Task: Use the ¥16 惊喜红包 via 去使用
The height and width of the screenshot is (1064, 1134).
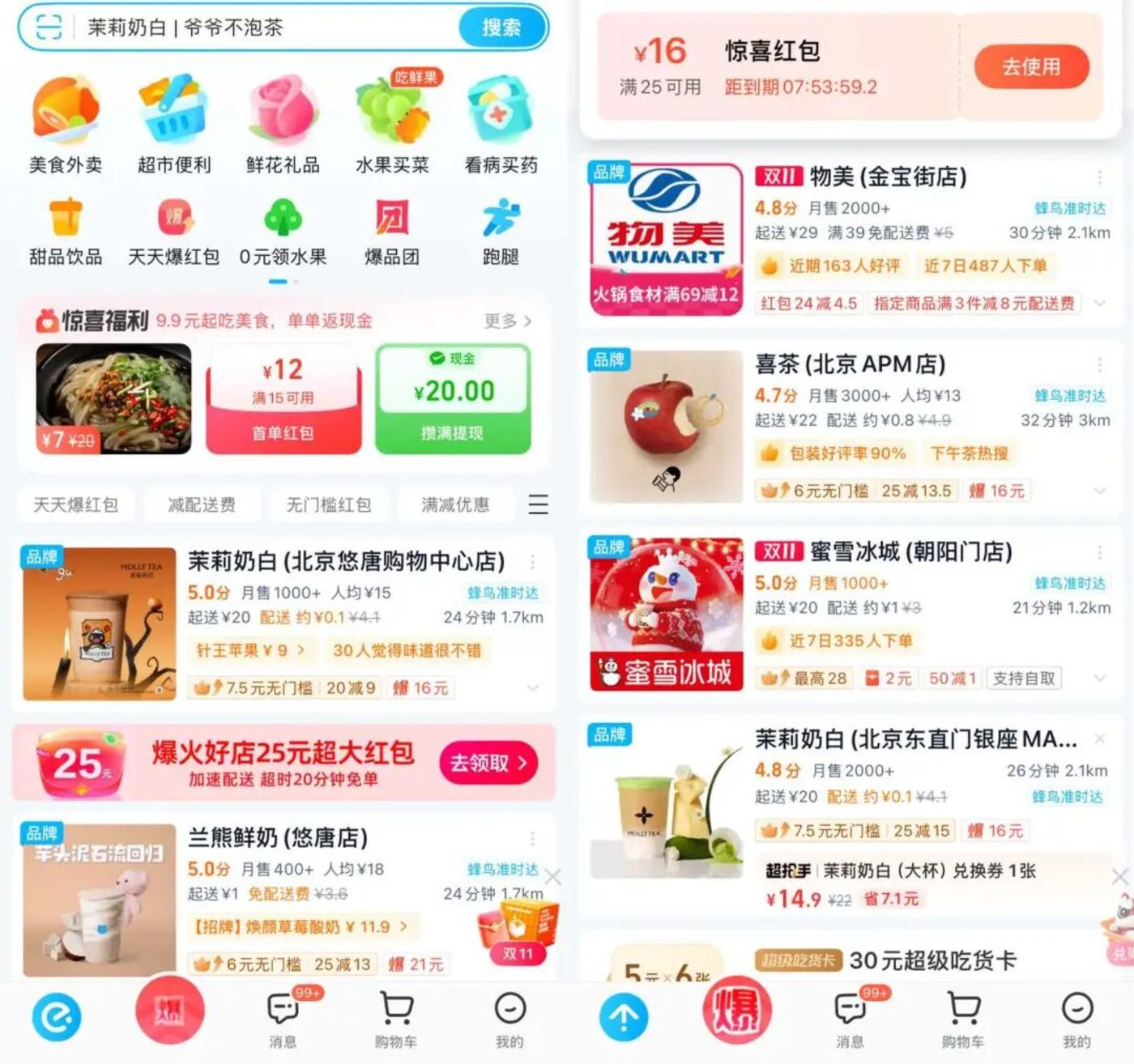Action: [1031, 66]
